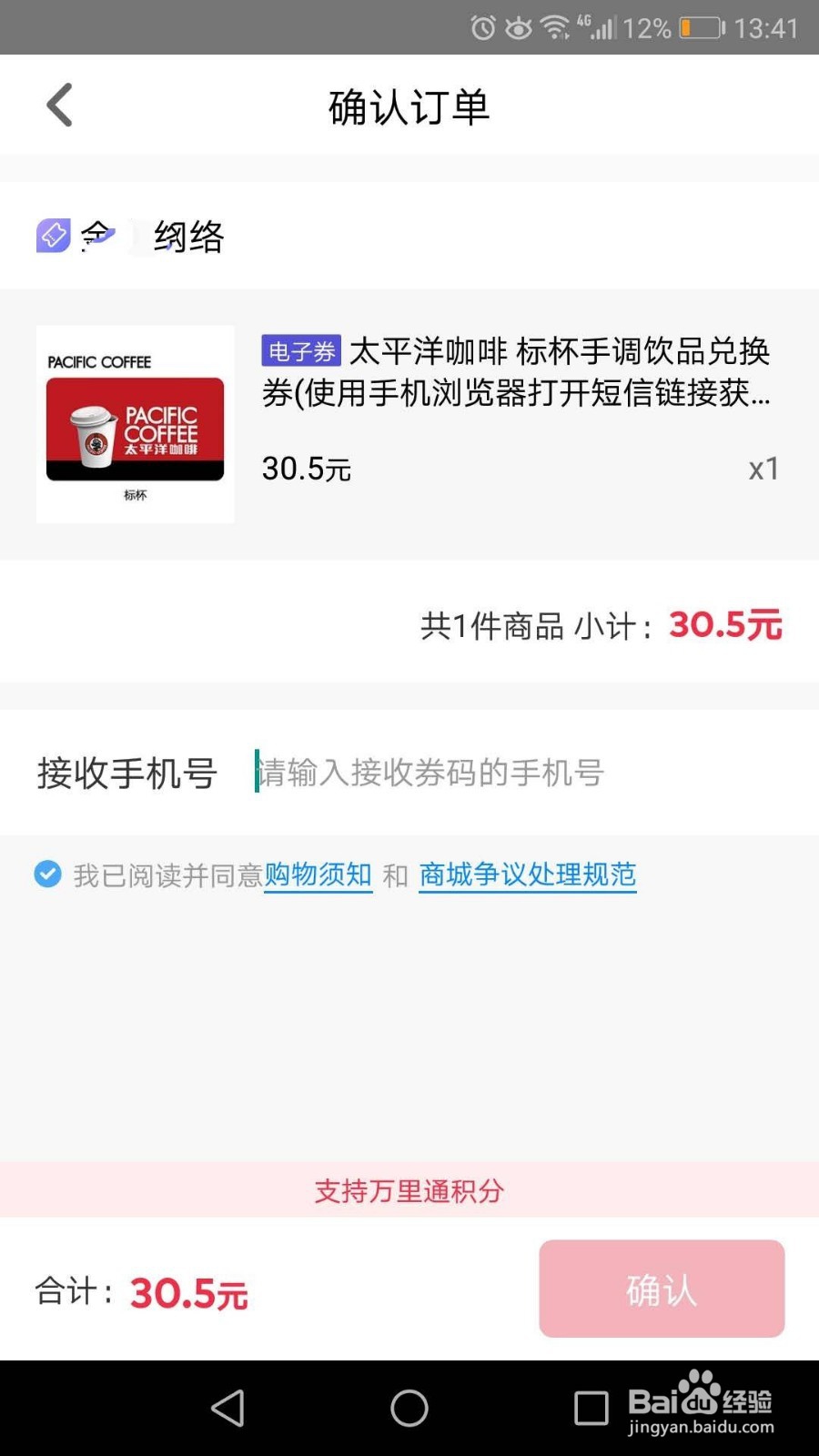Tap the 支持万里通积分 banner
Image resolution: width=819 pixels, height=1456 pixels.
point(409,1190)
